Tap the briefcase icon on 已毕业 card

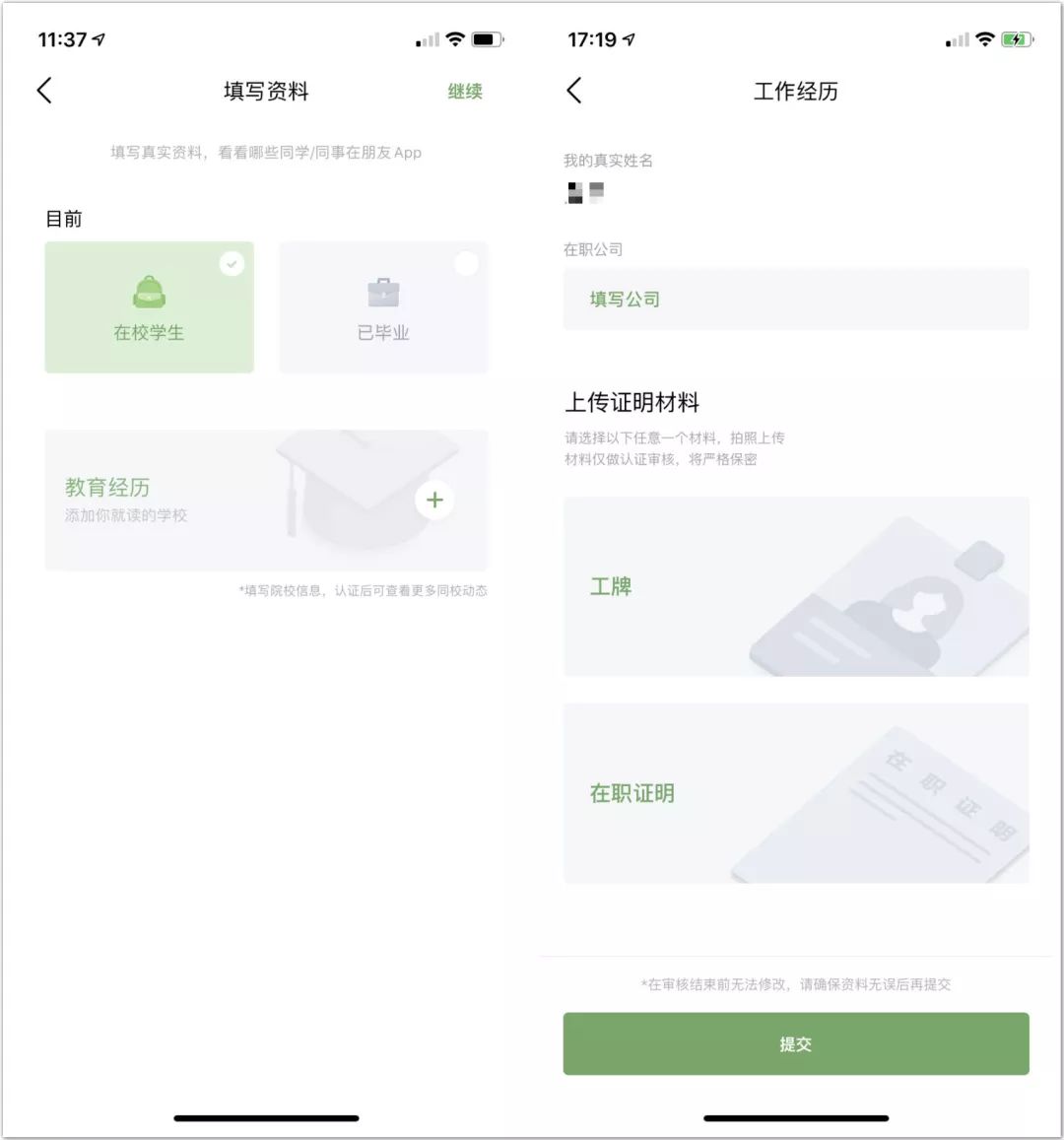(383, 294)
